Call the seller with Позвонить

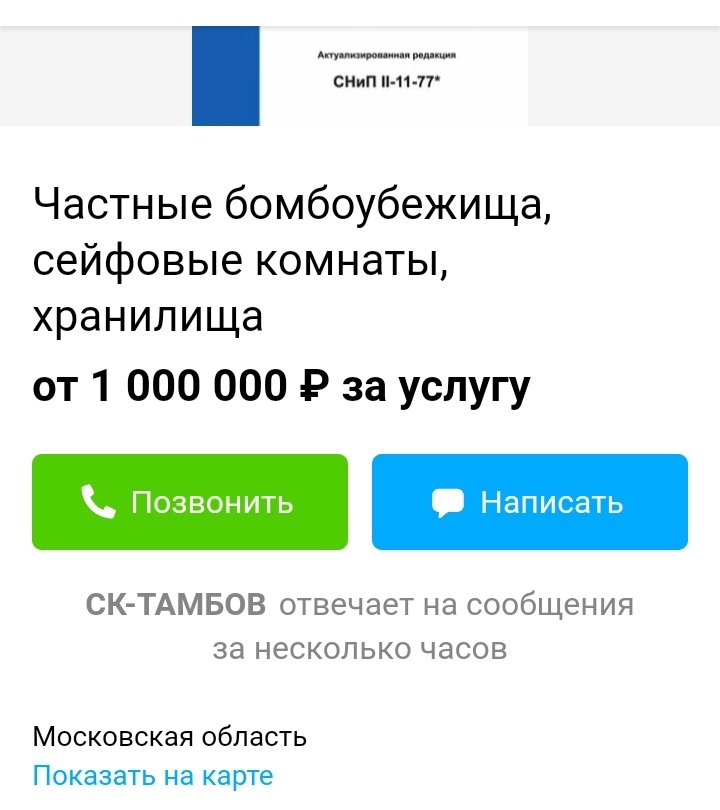[x=190, y=502]
